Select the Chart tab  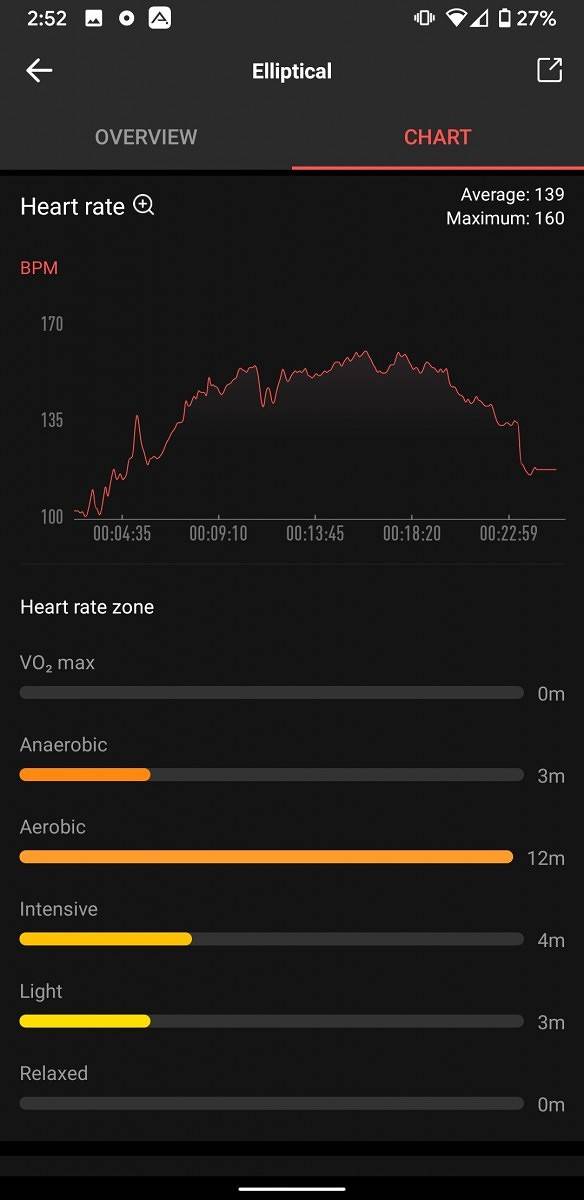(x=438, y=137)
